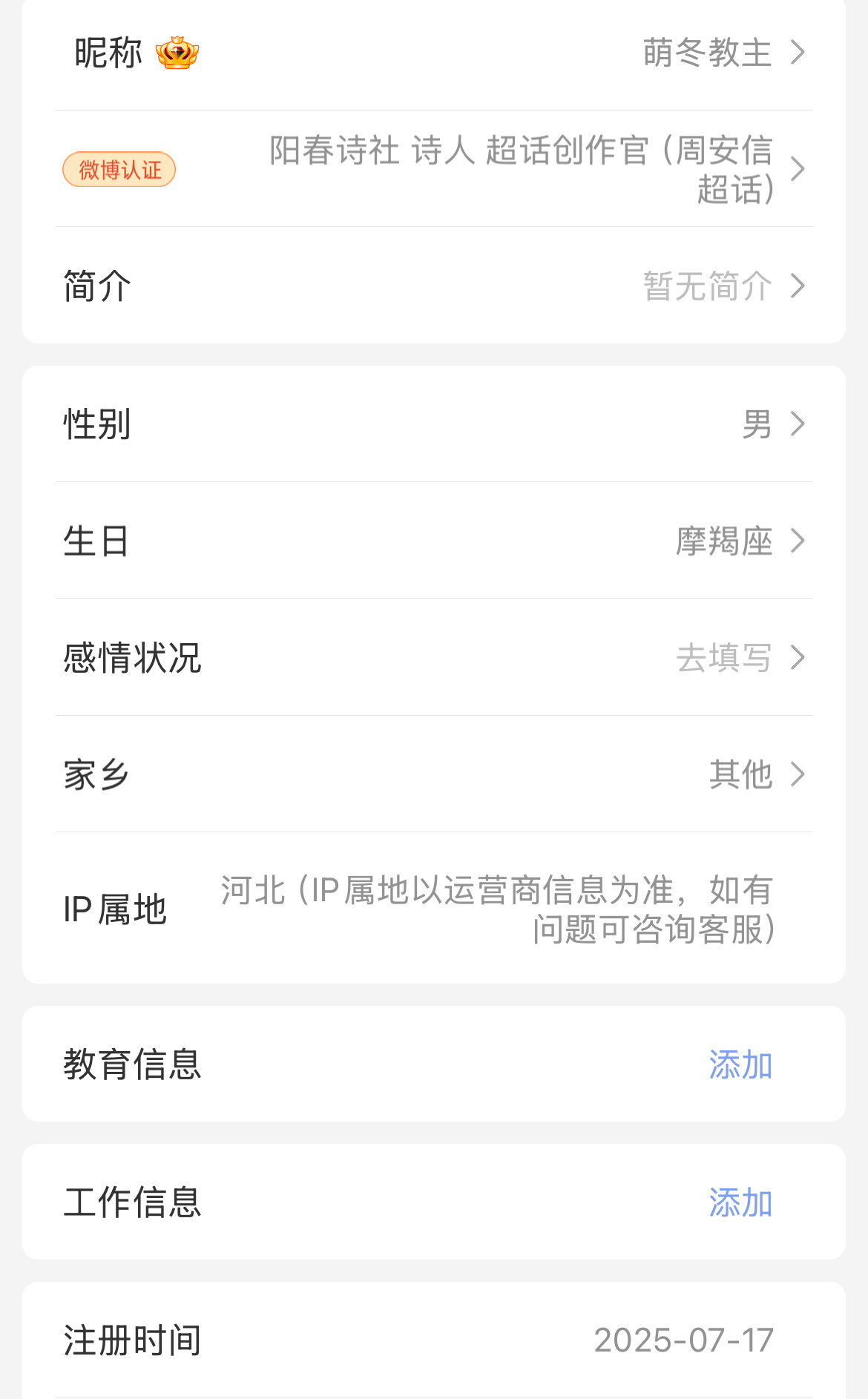Expand the verification info chevron
This screenshot has width=868, height=1399.
pyautogui.click(x=798, y=168)
